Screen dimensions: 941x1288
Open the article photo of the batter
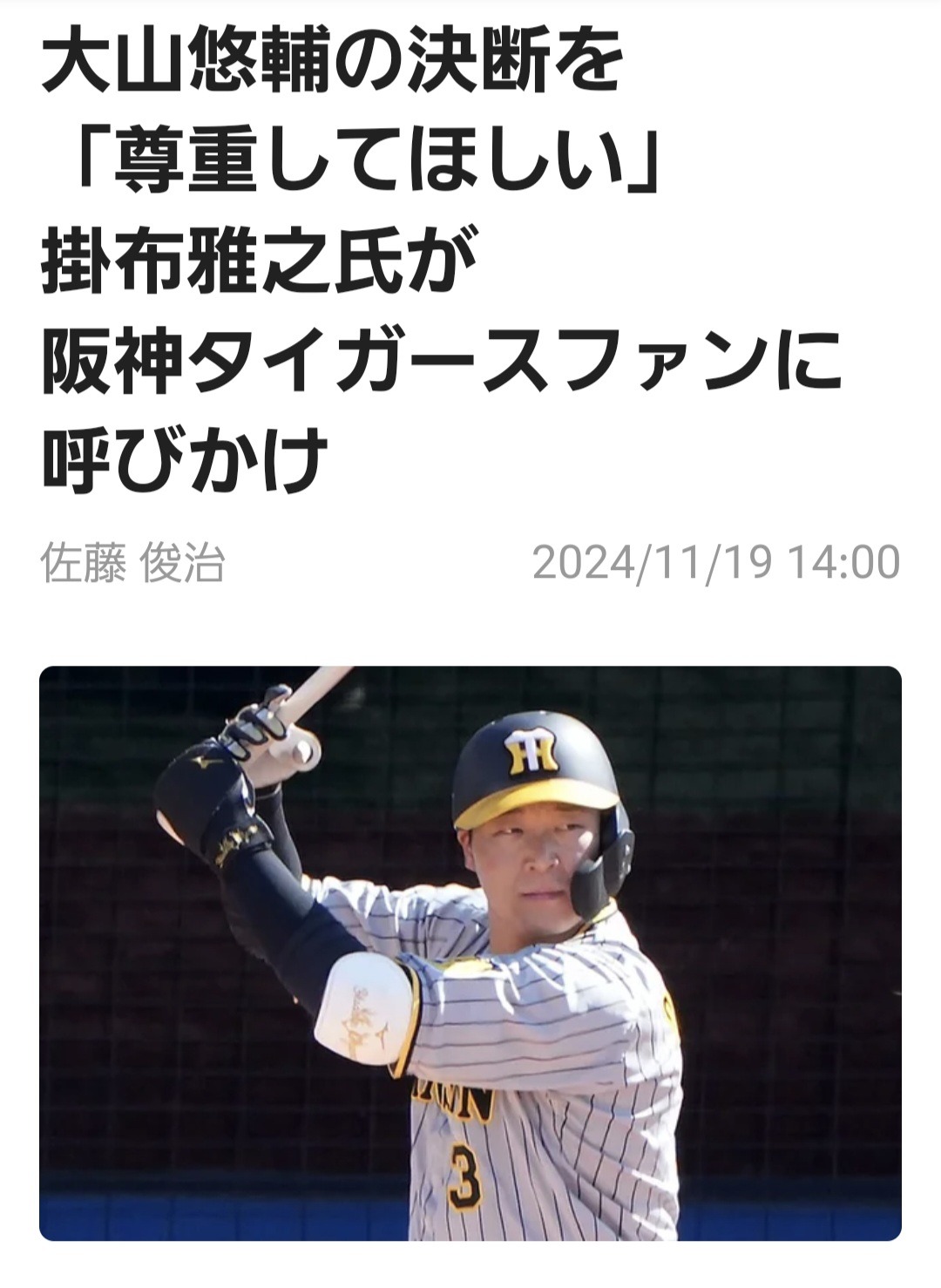point(470,953)
